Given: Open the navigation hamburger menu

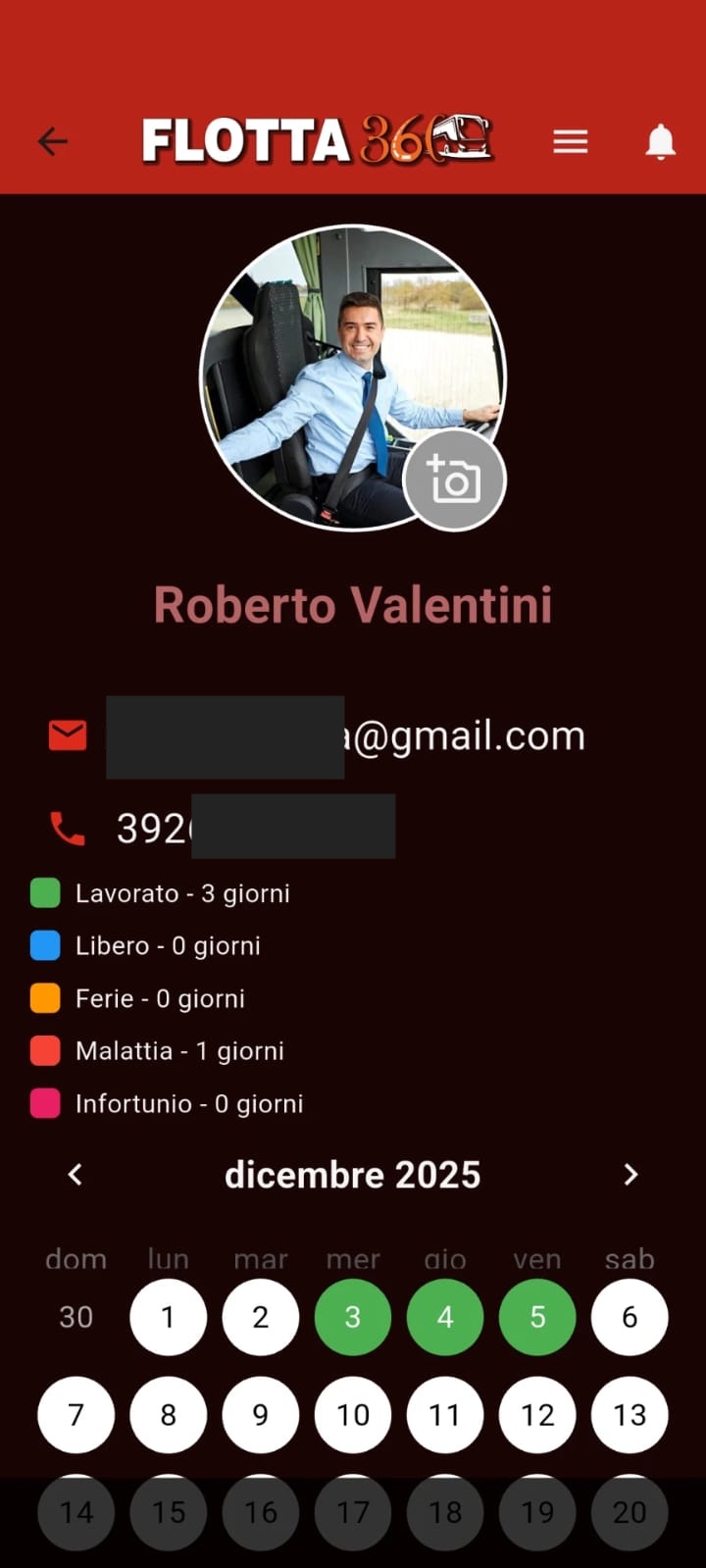Looking at the screenshot, I should (570, 140).
